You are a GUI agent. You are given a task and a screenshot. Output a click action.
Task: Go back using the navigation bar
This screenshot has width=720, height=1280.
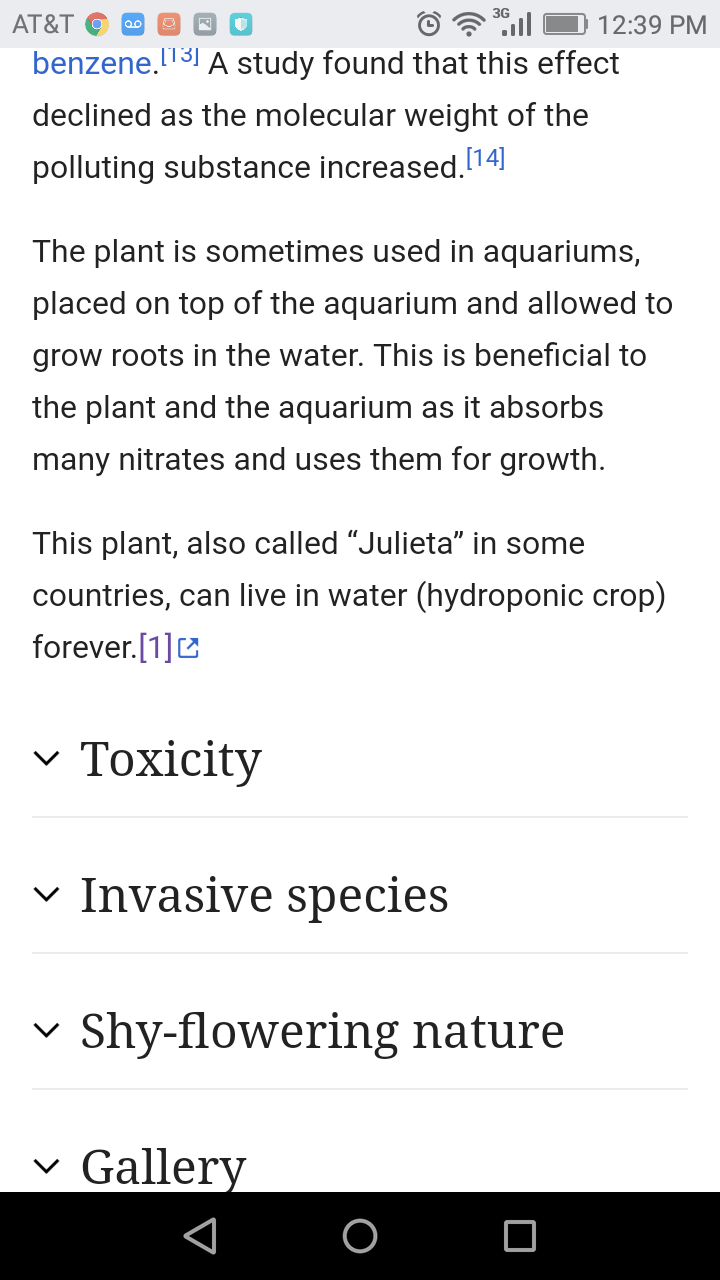(x=200, y=1236)
